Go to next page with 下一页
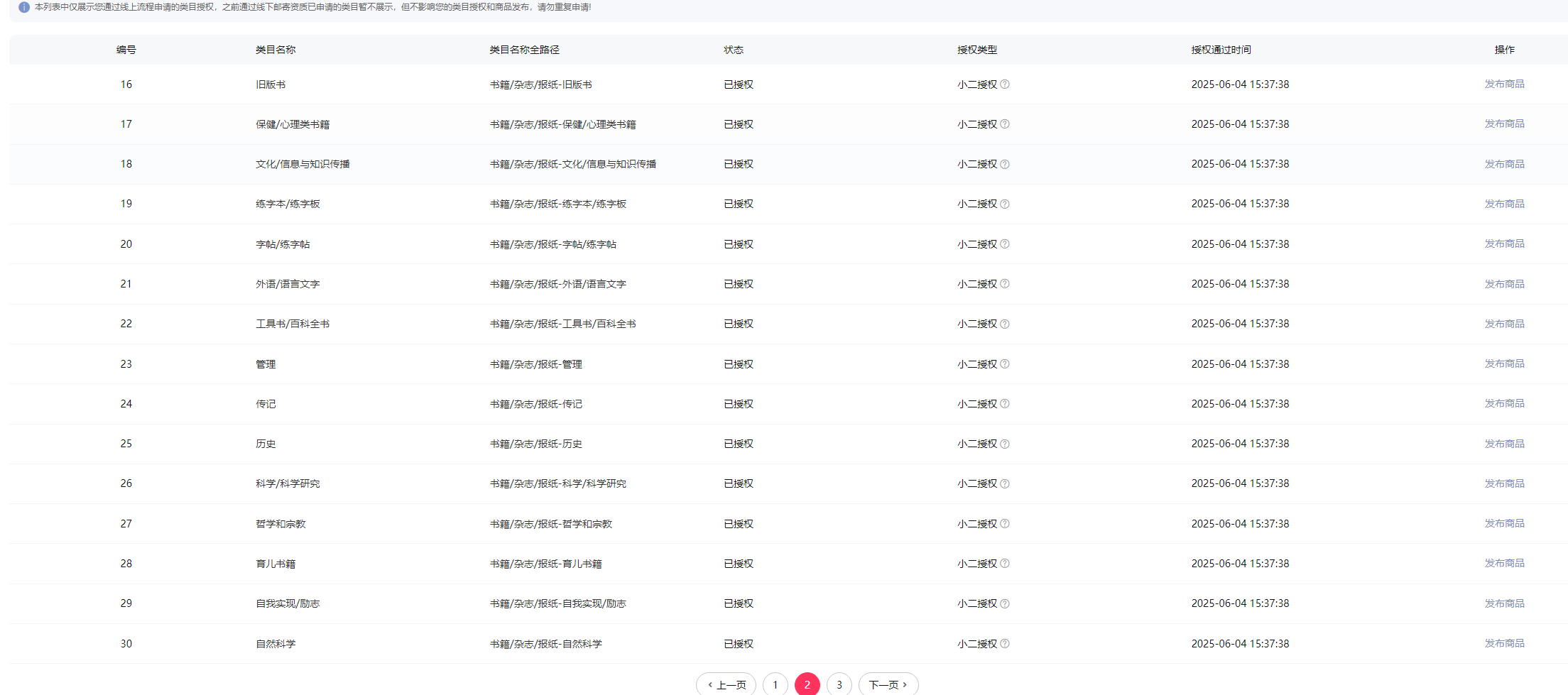This screenshot has height=695, width=1568. tap(888, 684)
